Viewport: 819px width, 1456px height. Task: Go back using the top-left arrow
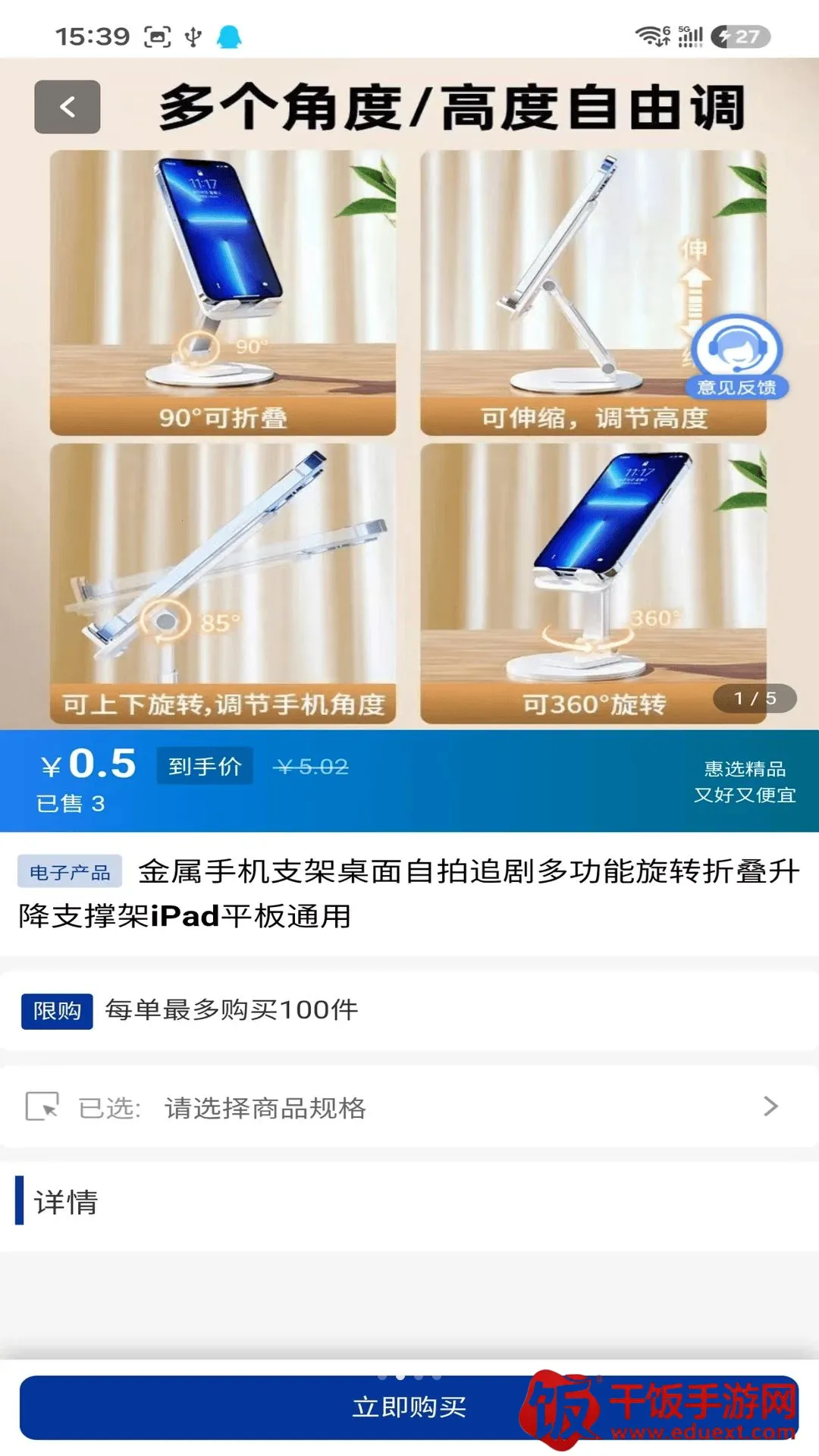click(x=67, y=107)
